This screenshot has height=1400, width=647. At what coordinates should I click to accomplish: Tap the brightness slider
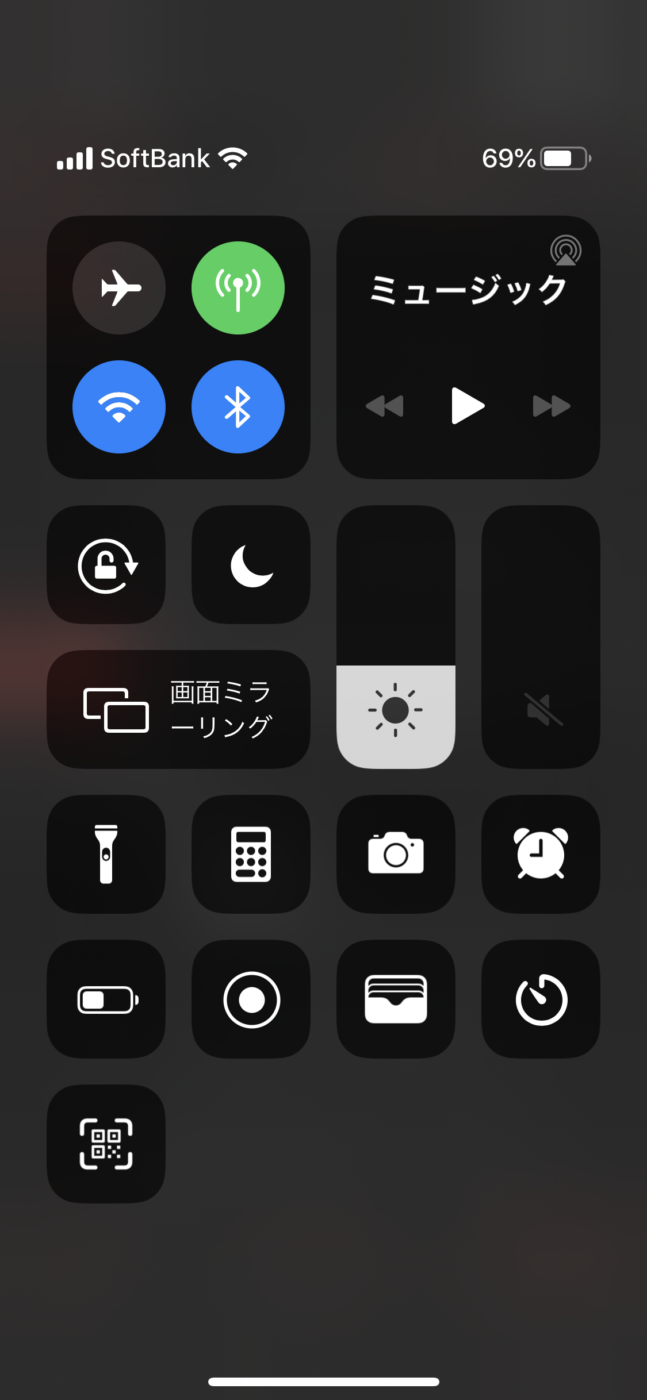pos(396,637)
